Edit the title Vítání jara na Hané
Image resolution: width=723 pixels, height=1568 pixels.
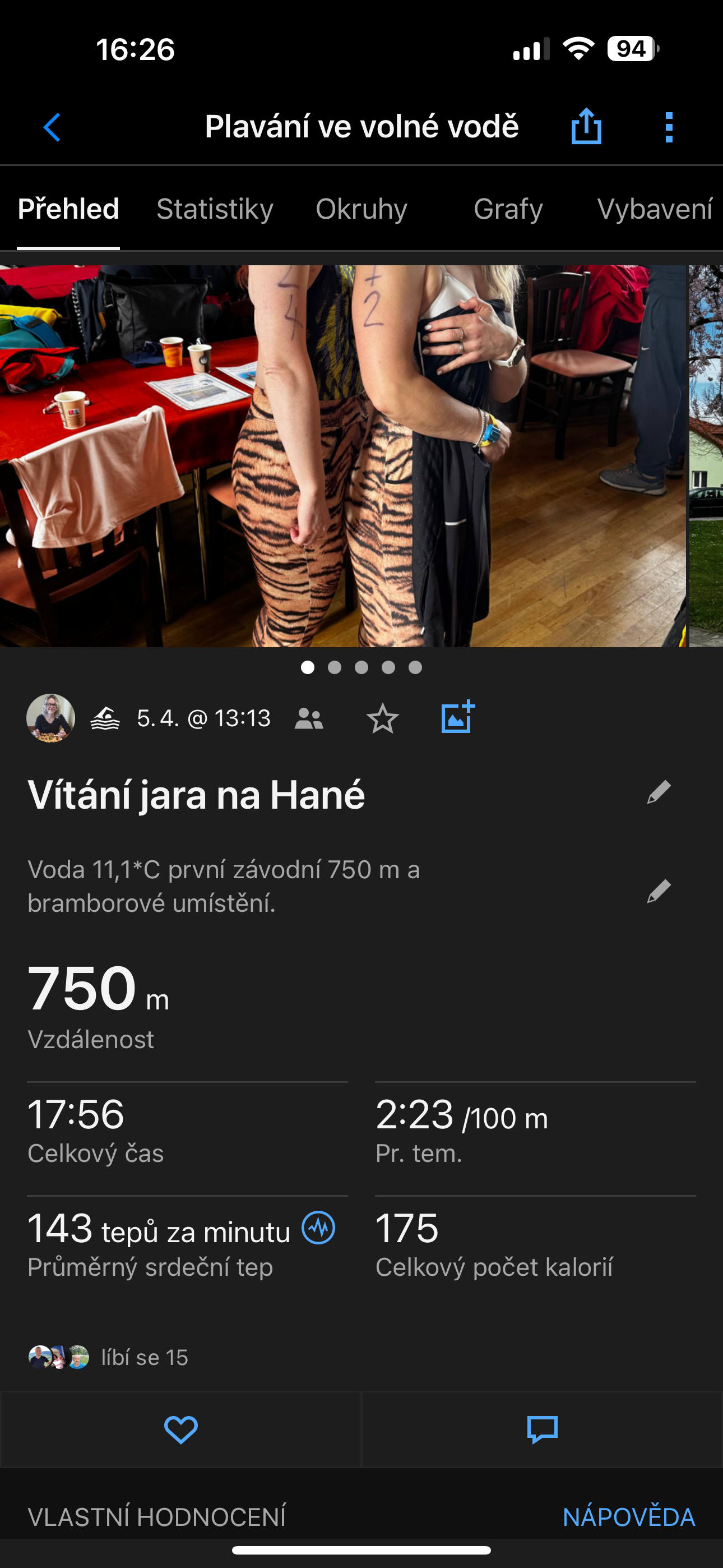click(x=659, y=792)
